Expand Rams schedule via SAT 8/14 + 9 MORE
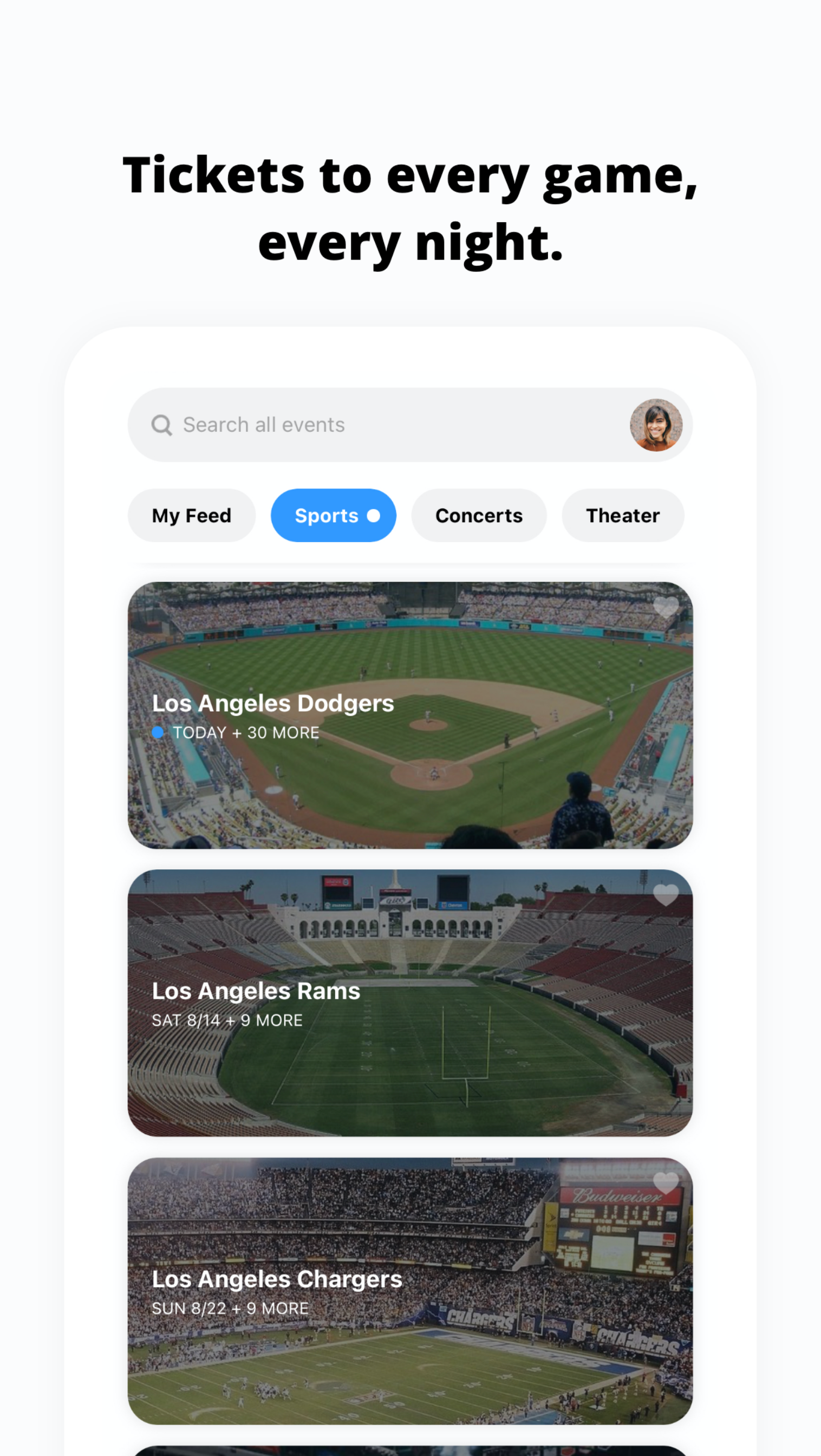The image size is (821, 1456). (226, 1020)
